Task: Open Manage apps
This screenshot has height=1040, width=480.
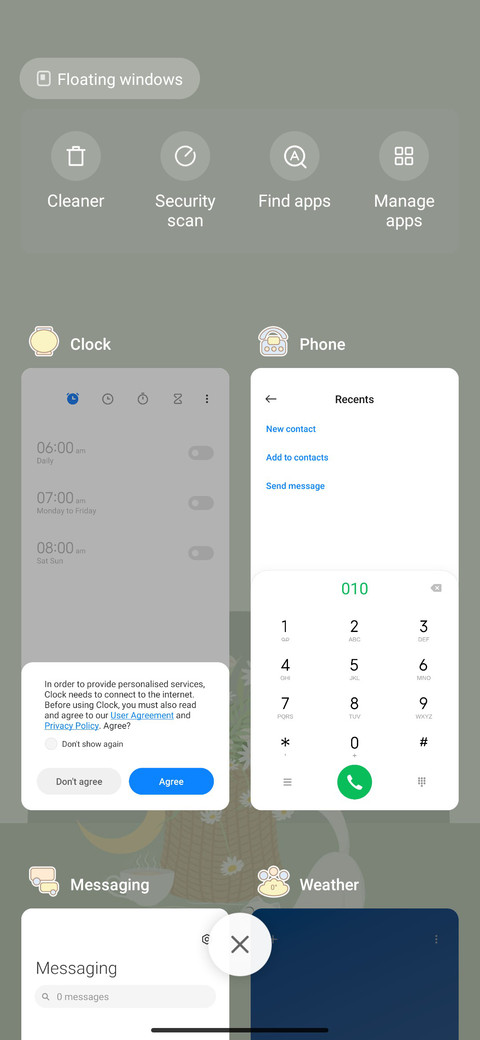Action: [x=404, y=180]
